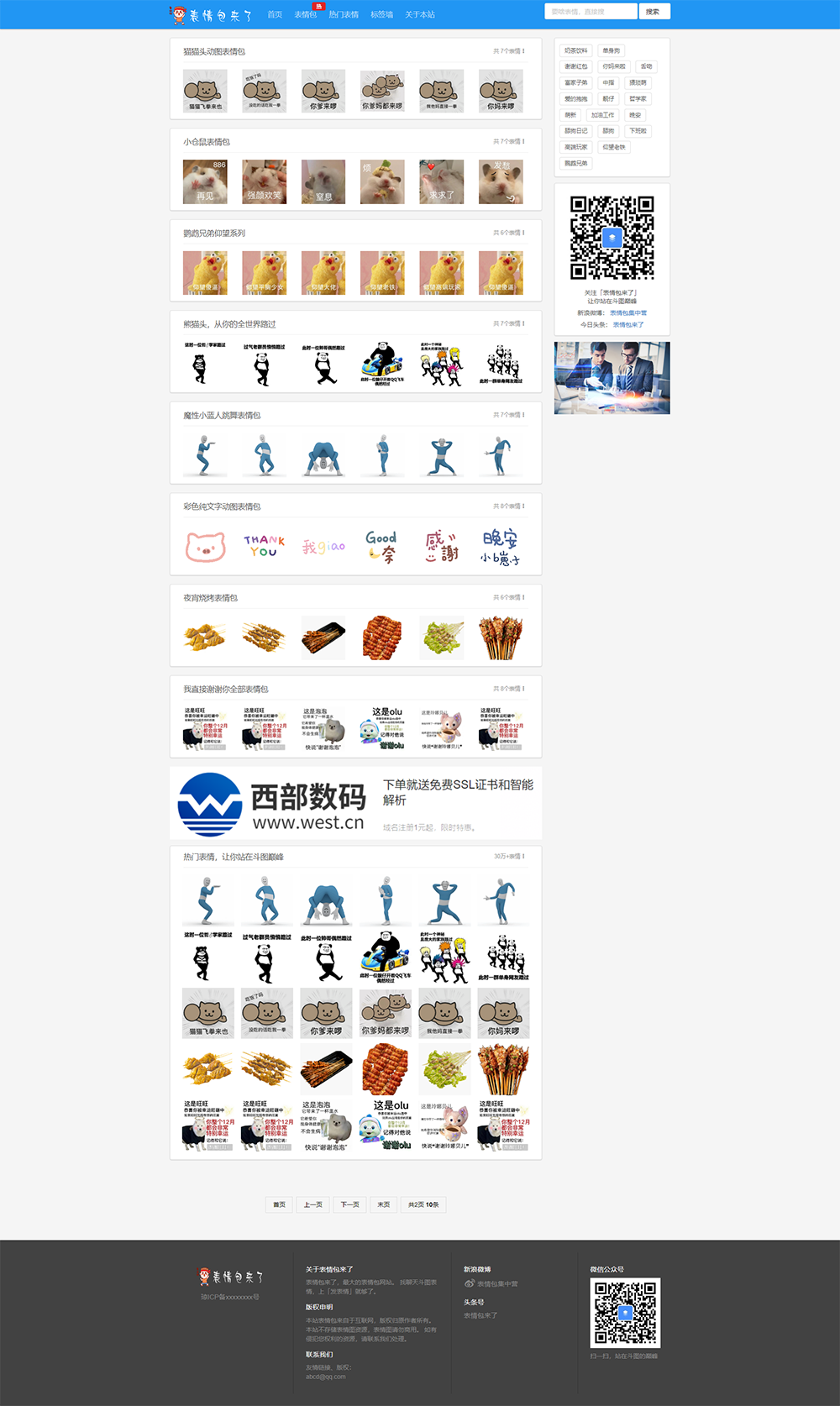Open the 小仓鼠表情包 collection

[x=207, y=142]
